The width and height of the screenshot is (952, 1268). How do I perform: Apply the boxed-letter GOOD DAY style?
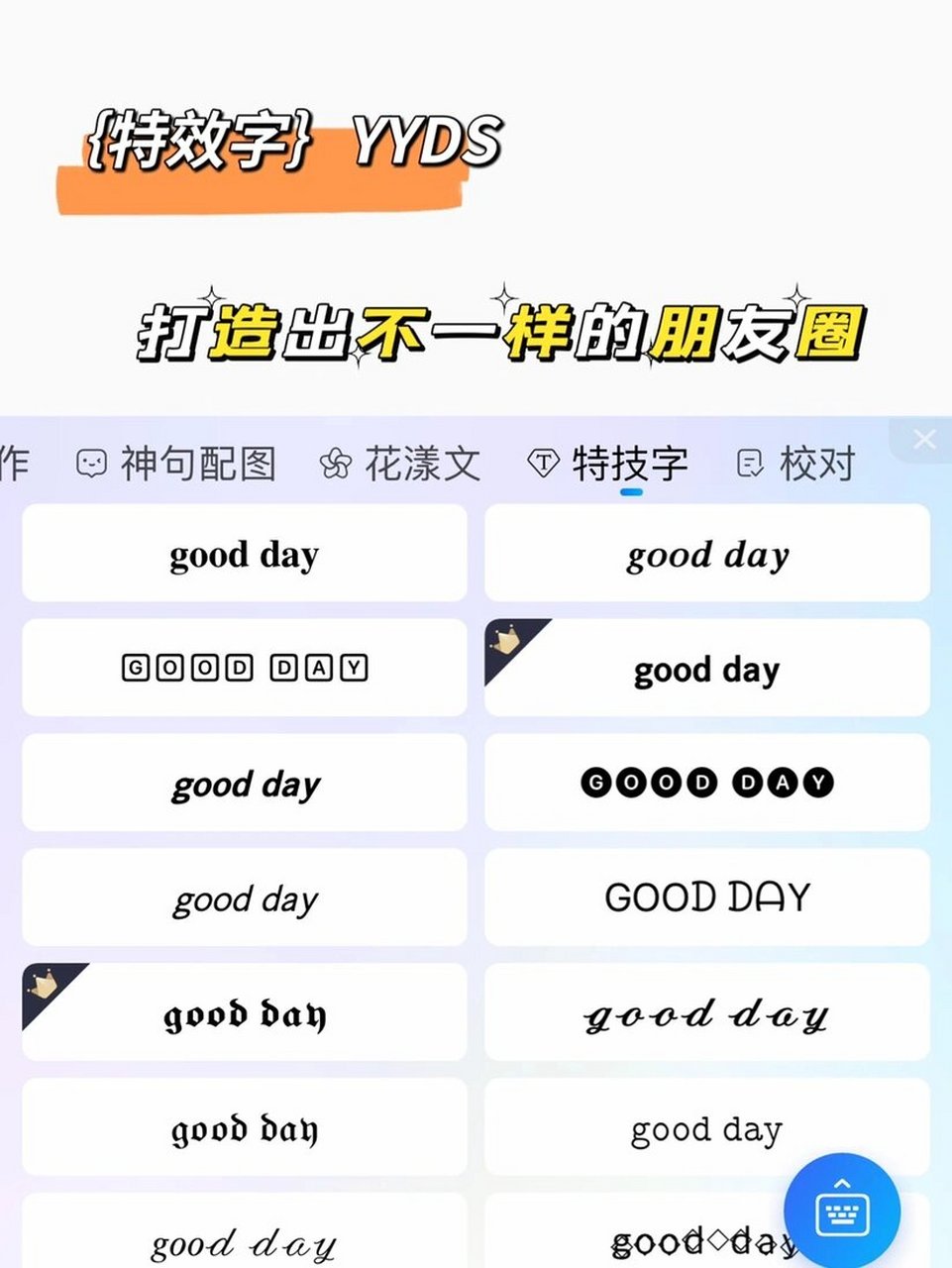pyautogui.click(x=243, y=668)
